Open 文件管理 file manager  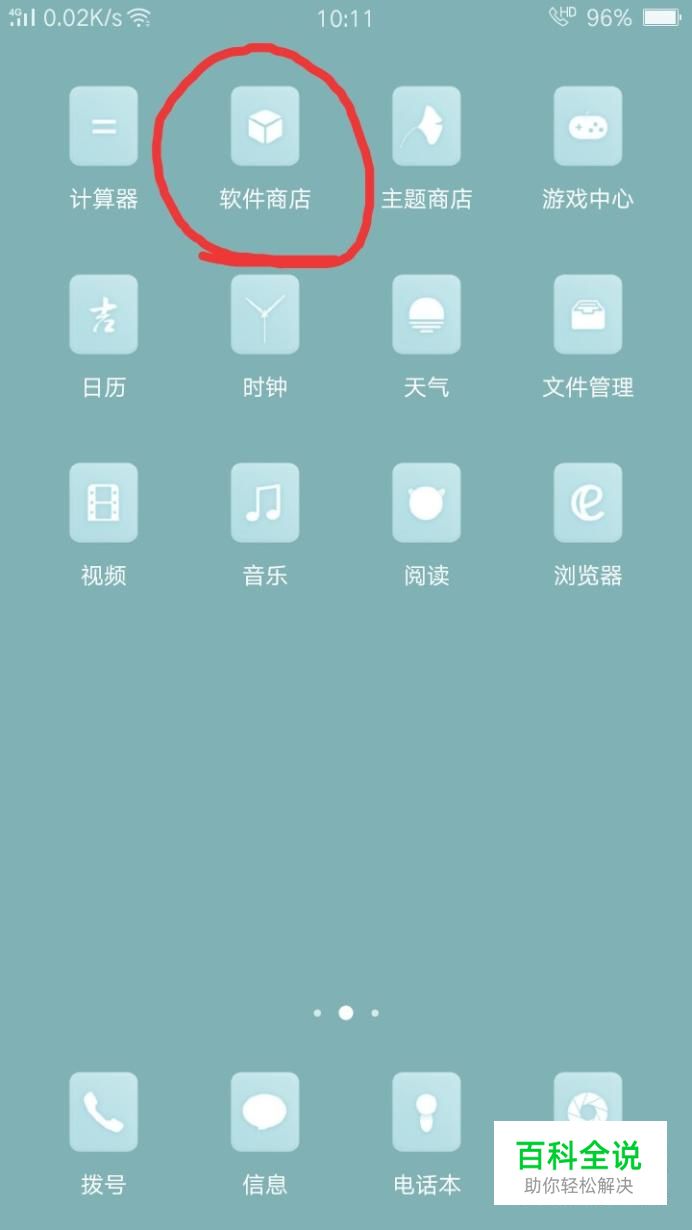588,315
